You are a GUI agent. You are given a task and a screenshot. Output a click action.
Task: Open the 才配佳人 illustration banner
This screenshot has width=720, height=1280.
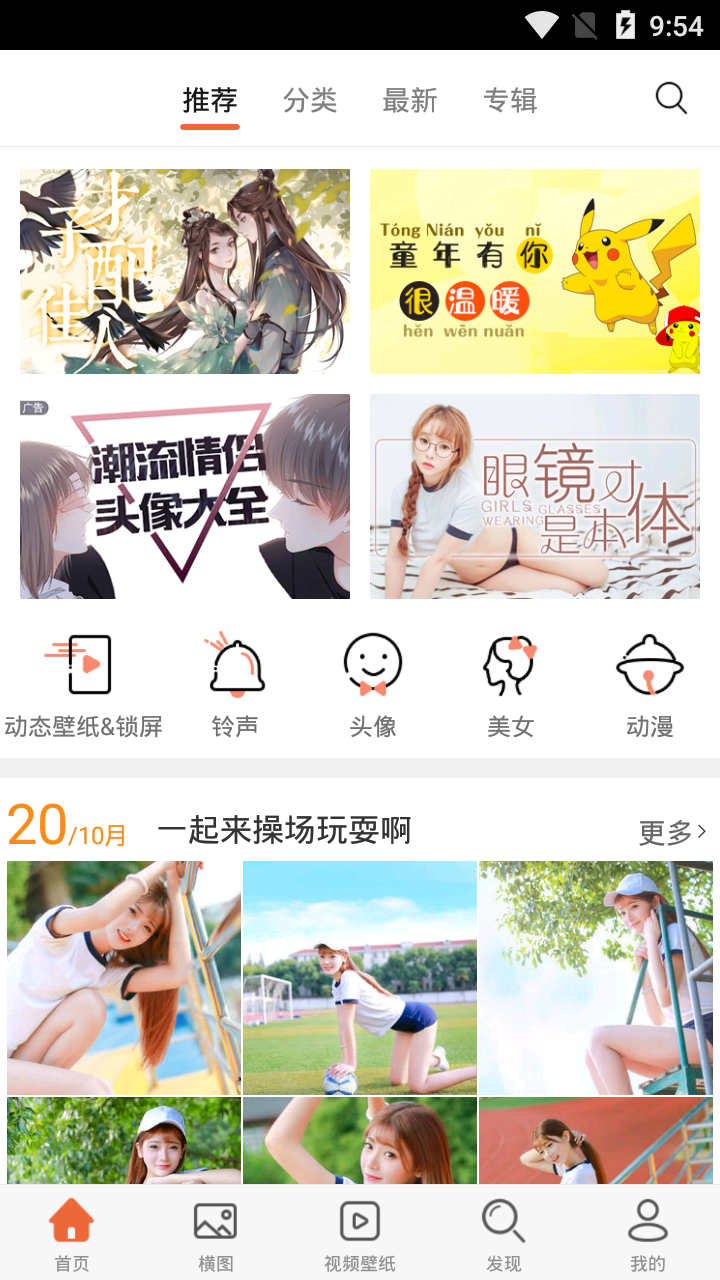pyautogui.click(x=185, y=271)
